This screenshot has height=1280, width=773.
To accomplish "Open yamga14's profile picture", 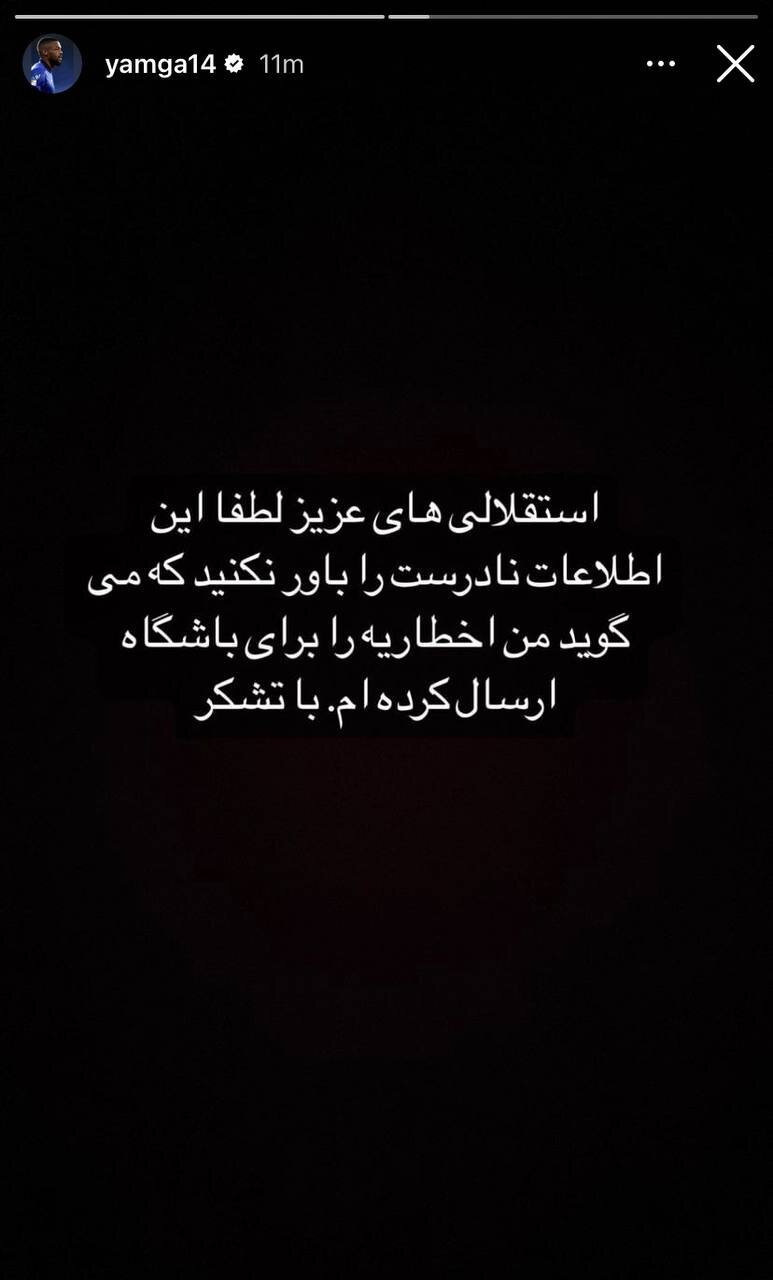I will pyautogui.click(x=52, y=64).
